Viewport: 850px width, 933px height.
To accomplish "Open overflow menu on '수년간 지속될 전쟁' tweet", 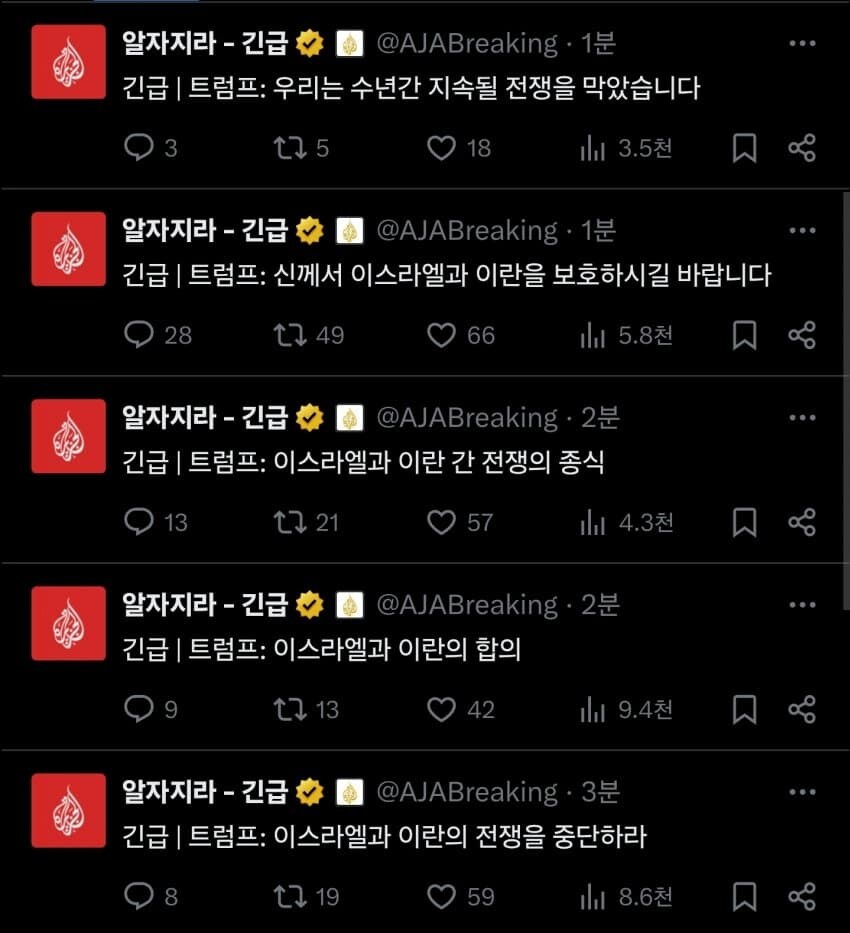I will tap(802, 43).
